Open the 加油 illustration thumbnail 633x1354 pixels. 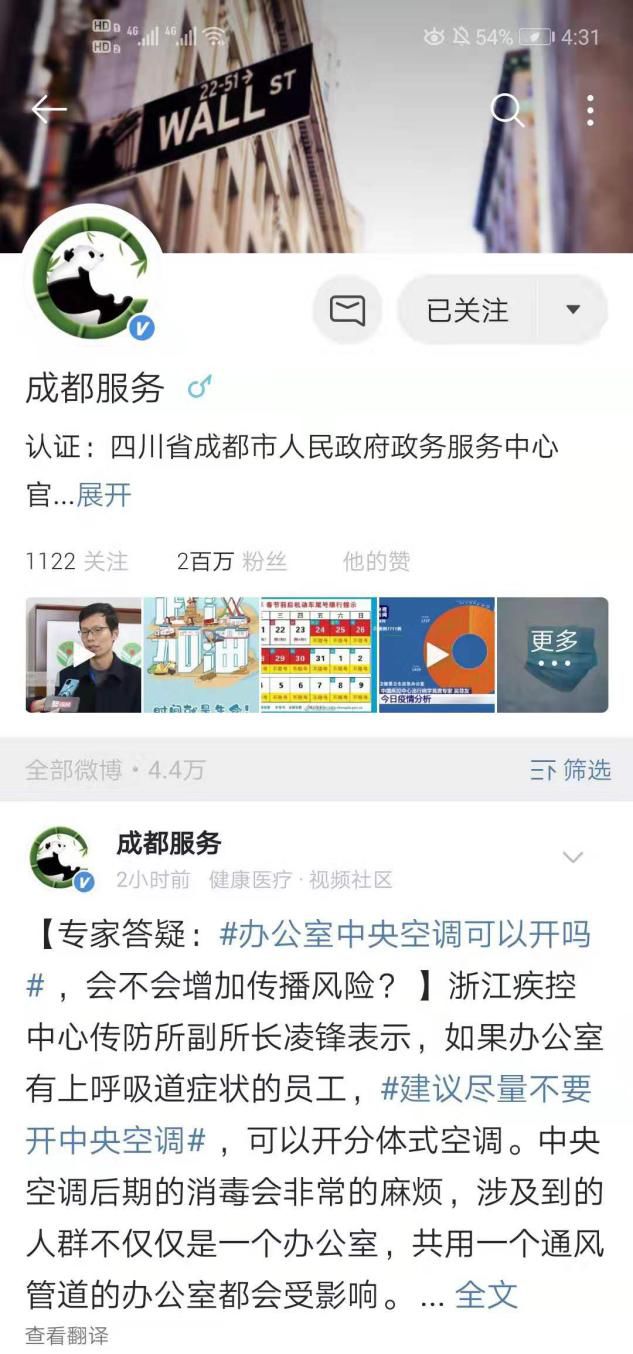tap(201, 655)
